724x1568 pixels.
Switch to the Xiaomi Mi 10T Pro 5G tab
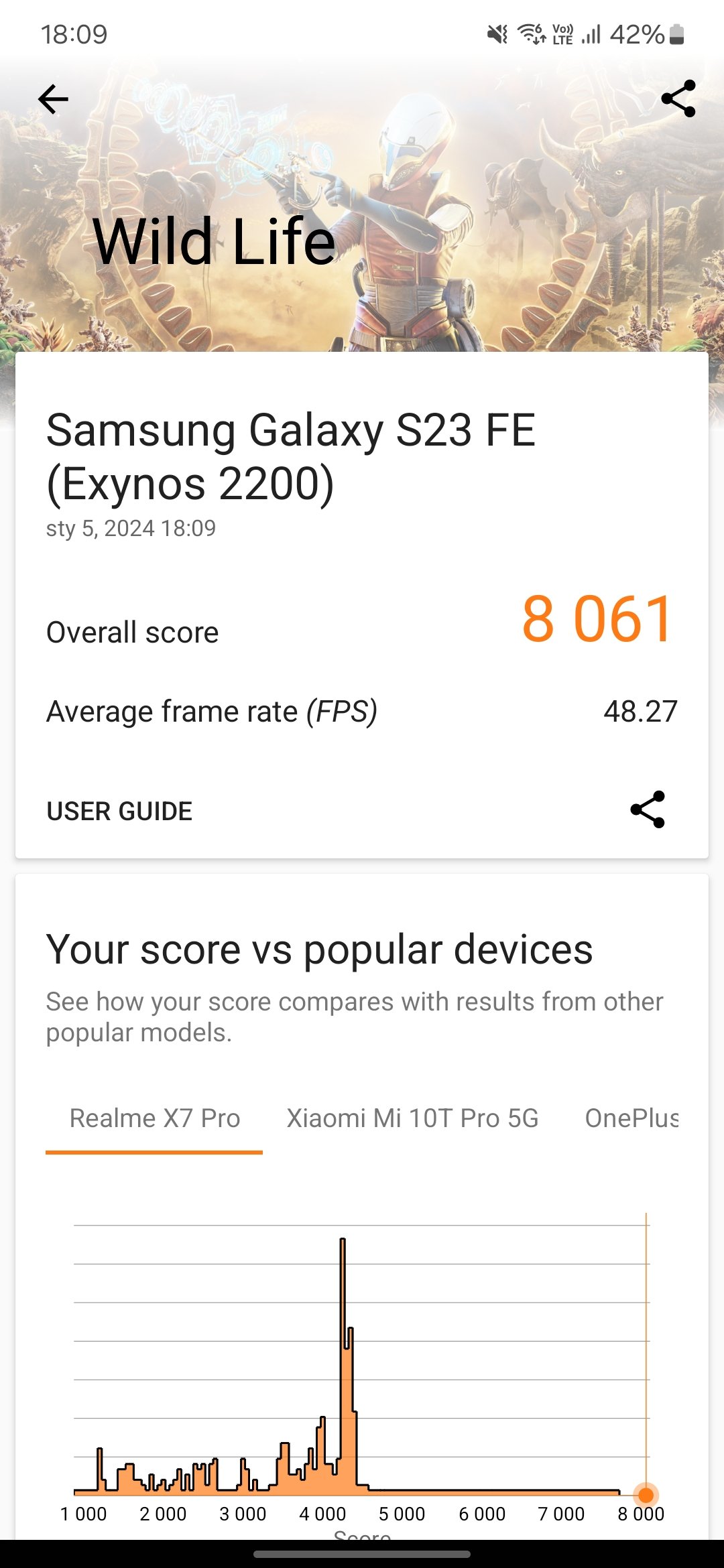(412, 1118)
